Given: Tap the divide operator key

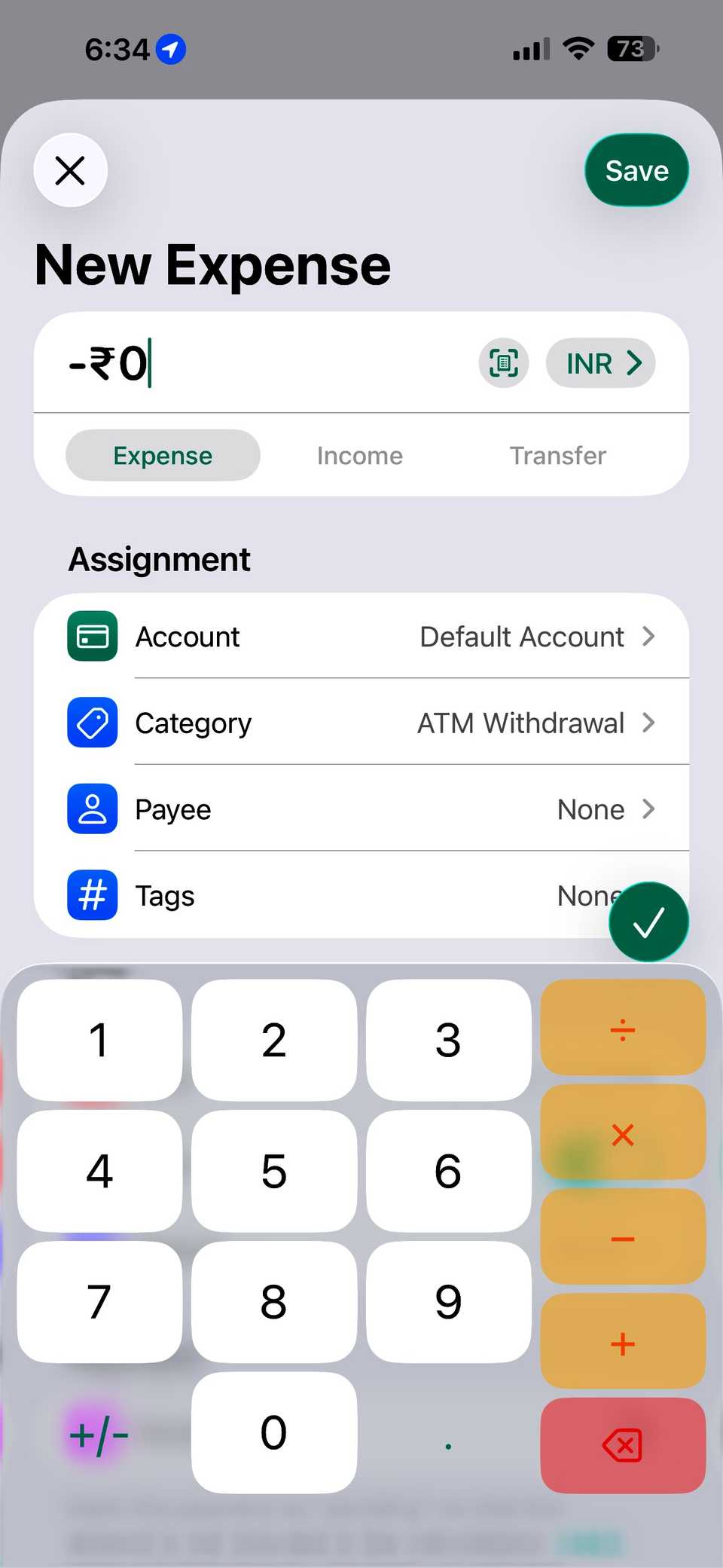Looking at the screenshot, I should [623, 1029].
